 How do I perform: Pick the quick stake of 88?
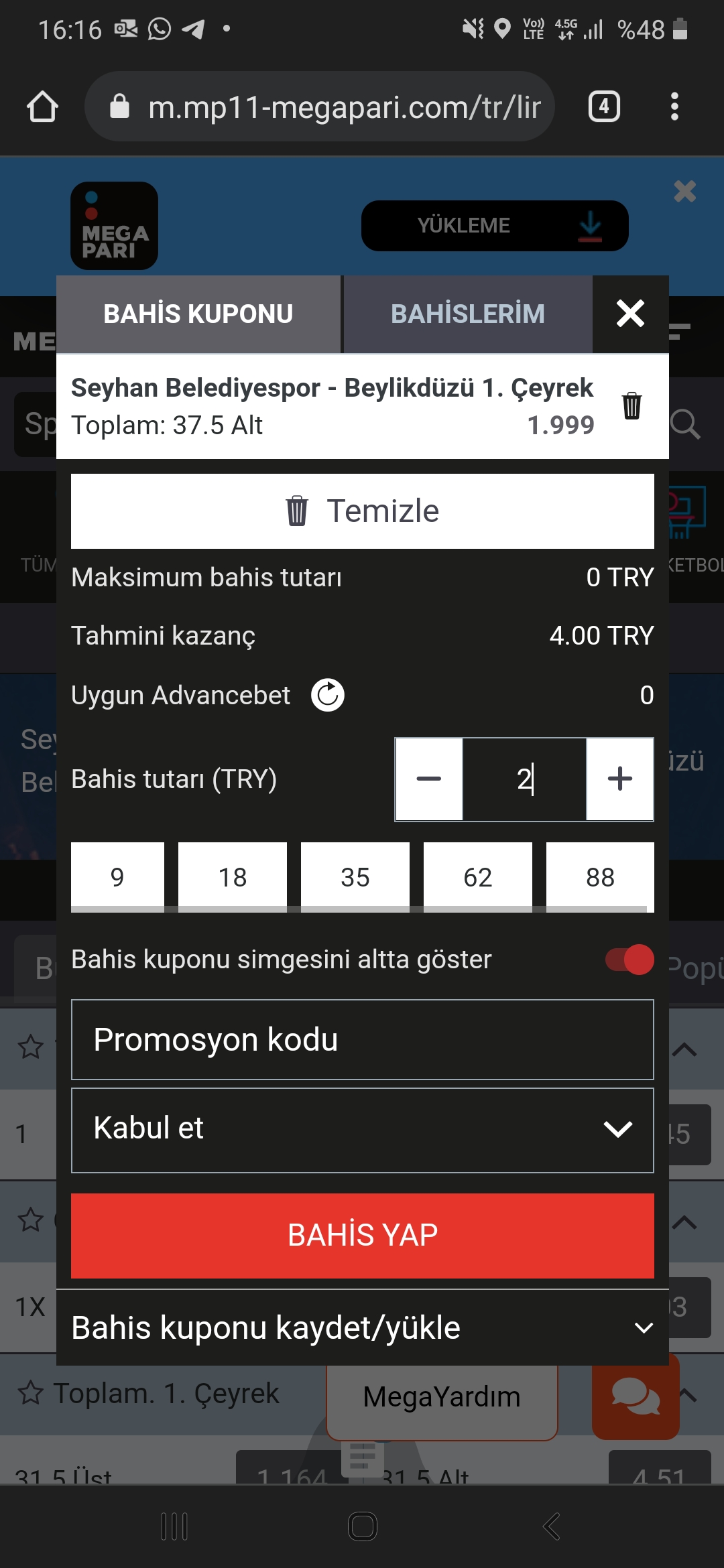pos(600,877)
